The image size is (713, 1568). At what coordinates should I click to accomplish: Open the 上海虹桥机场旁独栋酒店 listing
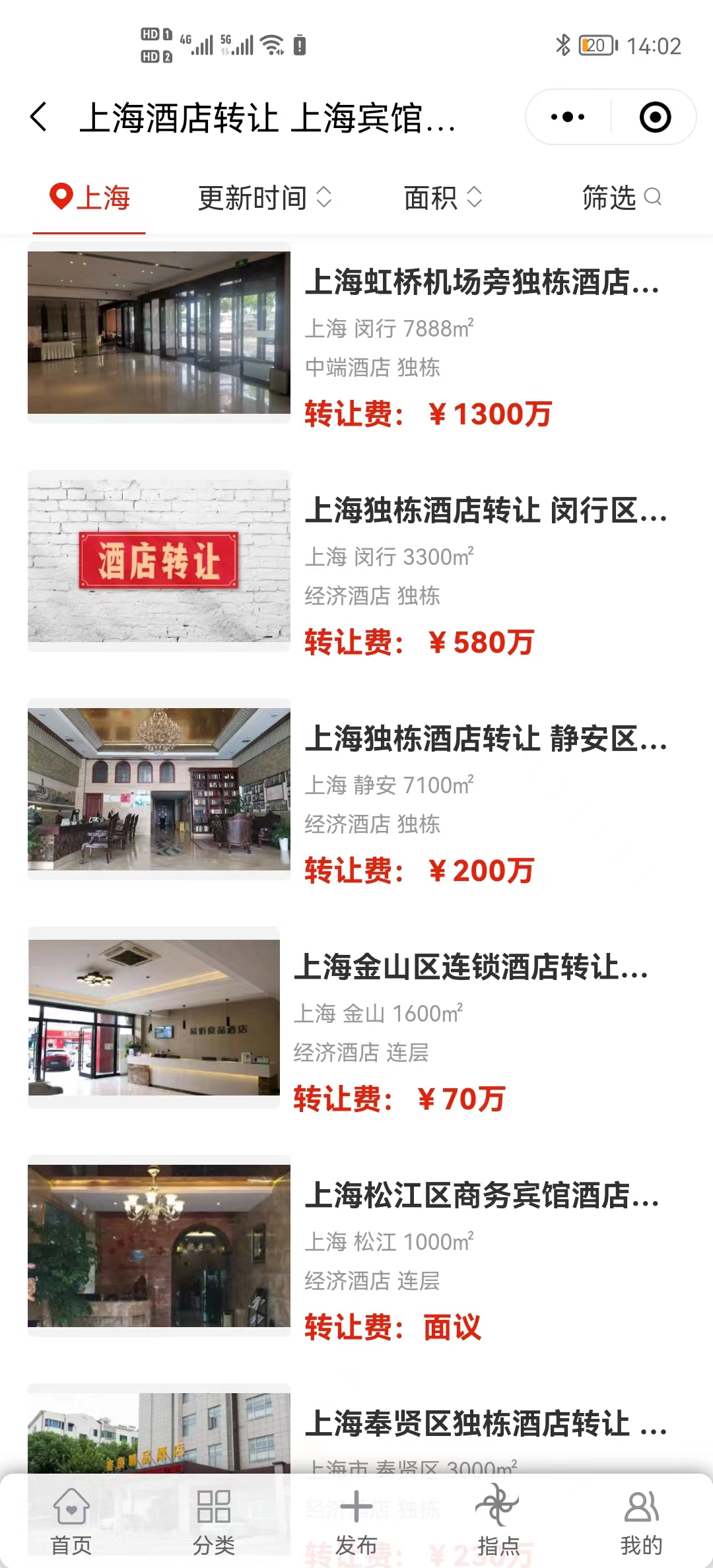[x=482, y=282]
